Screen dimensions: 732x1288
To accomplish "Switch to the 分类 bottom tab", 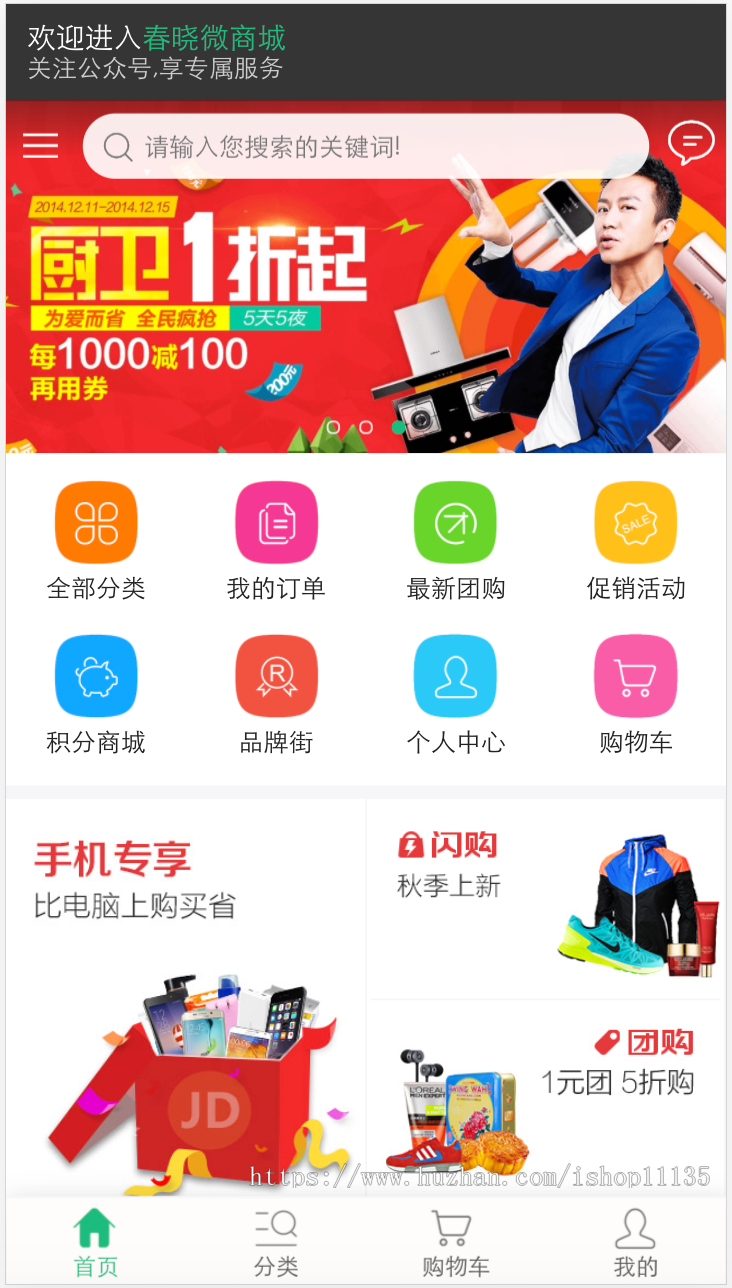I will tap(275, 1240).
